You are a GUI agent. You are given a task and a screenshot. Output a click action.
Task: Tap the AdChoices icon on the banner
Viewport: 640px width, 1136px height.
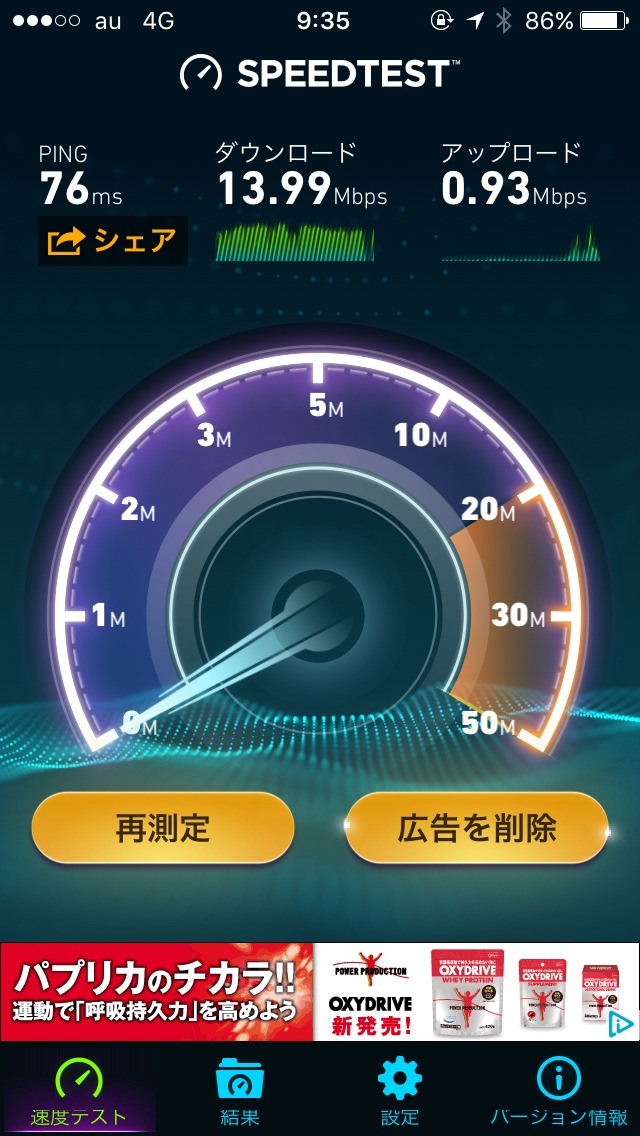pyautogui.click(x=622, y=1022)
